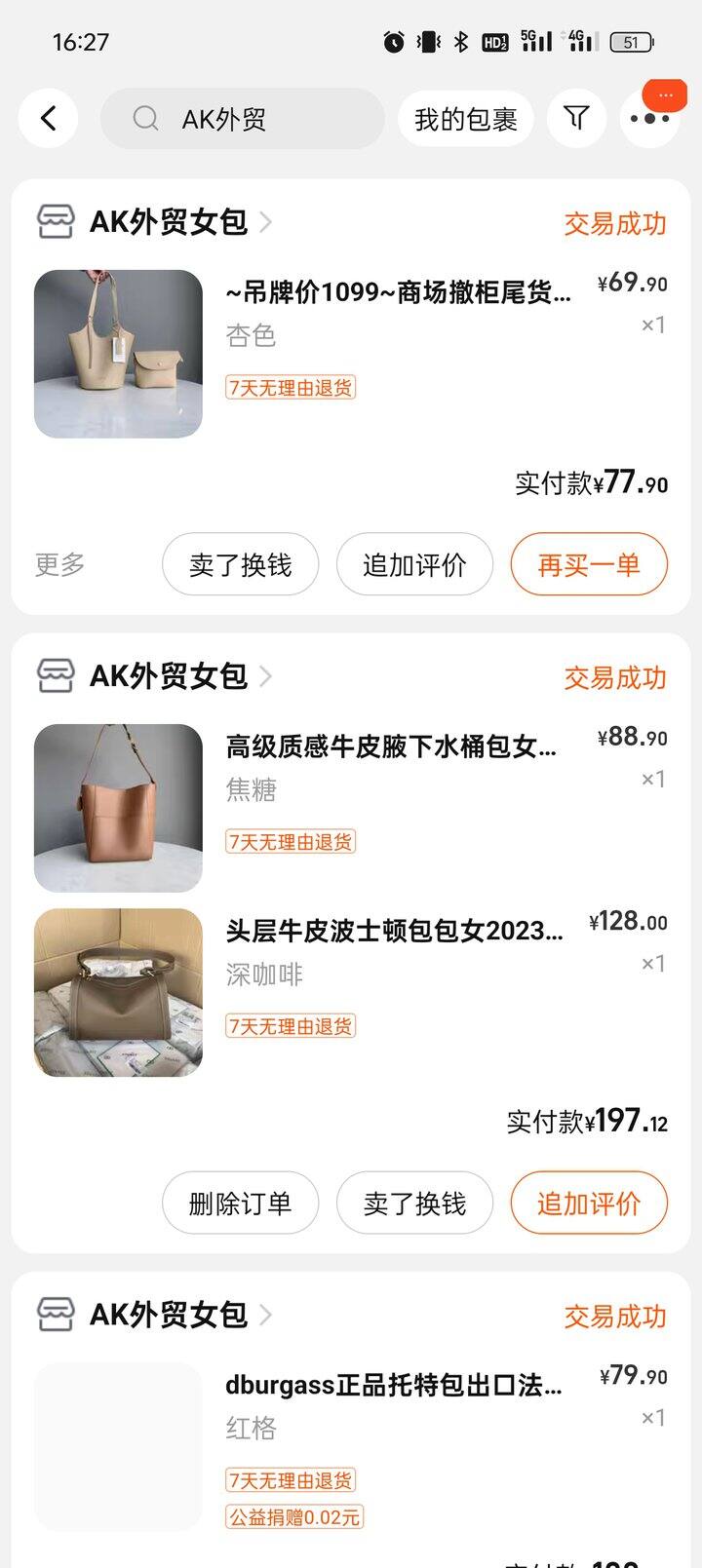This screenshot has width=702, height=1568.
Task: Tap 追加评价 on the ¥197.12 order
Action: [589, 1203]
